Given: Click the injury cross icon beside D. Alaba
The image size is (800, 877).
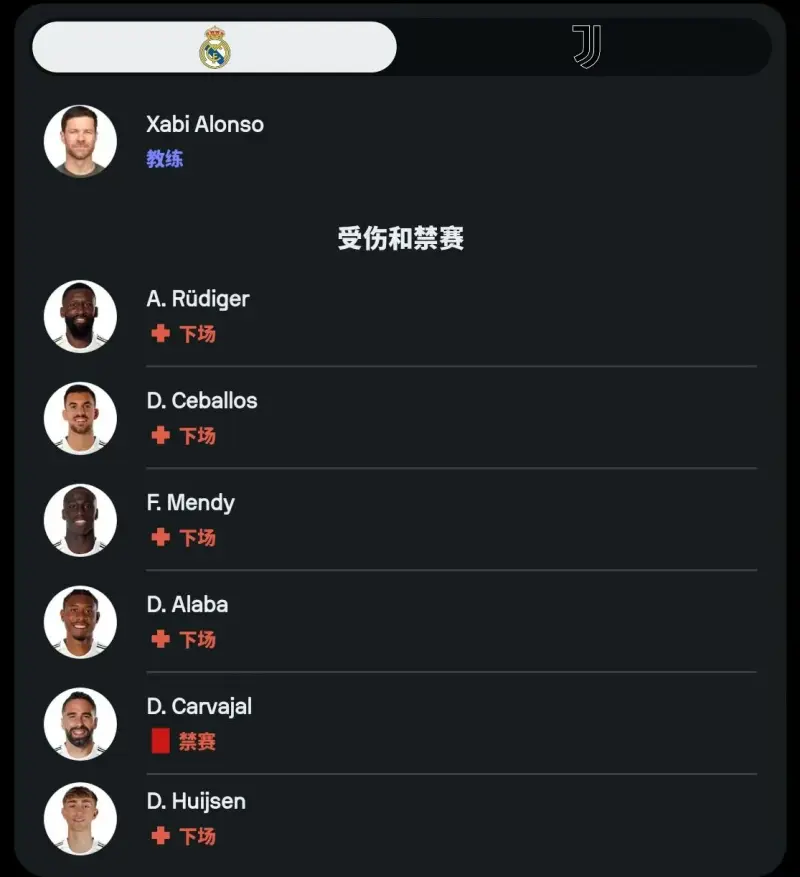Looking at the screenshot, I should (x=161, y=640).
